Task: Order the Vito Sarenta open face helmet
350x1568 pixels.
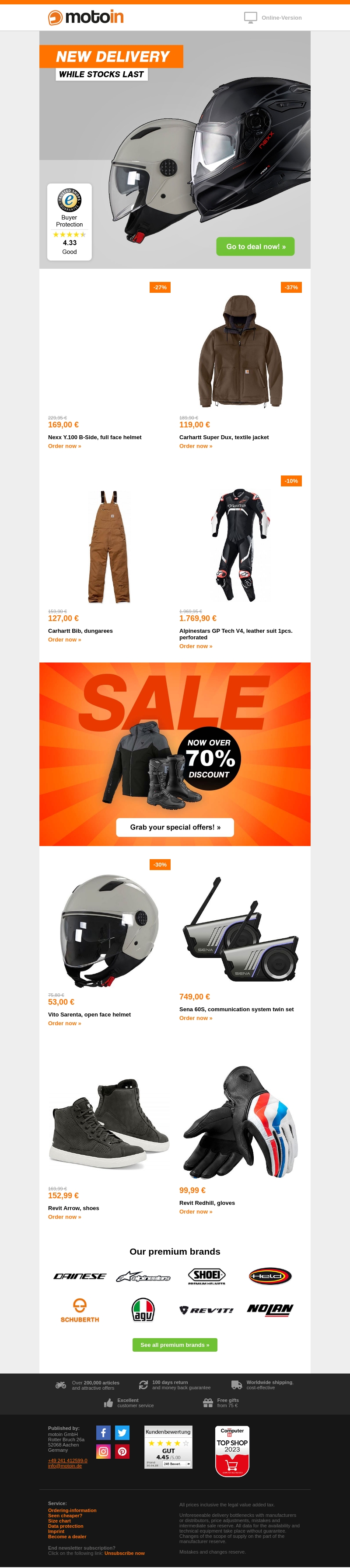Action: tap(65, 1023)
